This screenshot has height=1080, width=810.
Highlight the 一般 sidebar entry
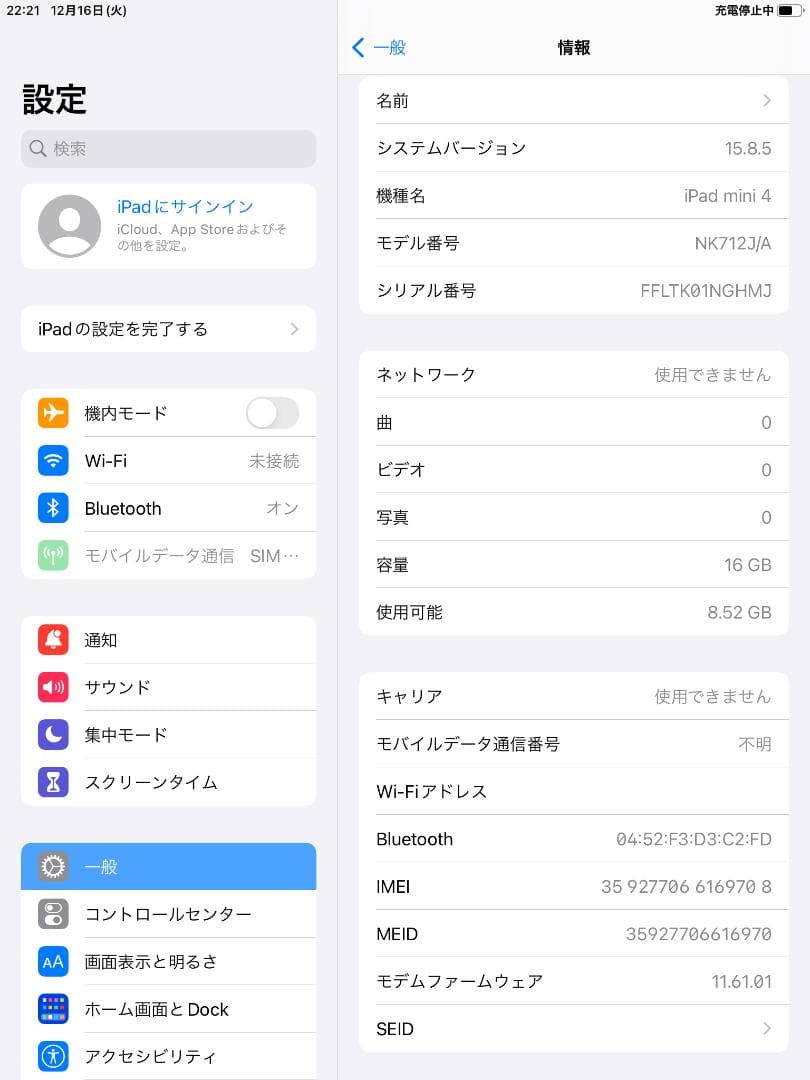(x=168, y=866)
